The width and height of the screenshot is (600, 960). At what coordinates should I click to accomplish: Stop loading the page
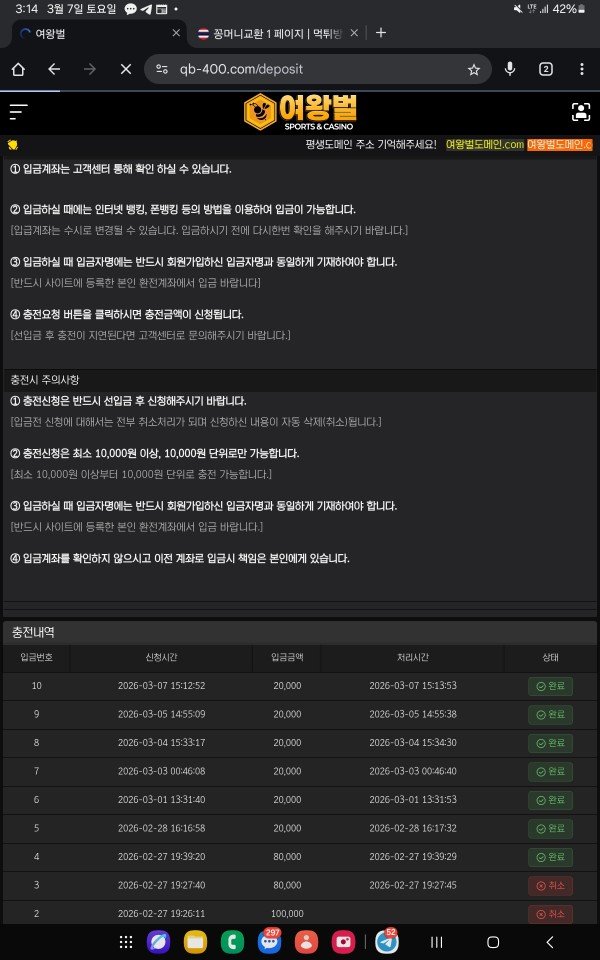[124, 69]
